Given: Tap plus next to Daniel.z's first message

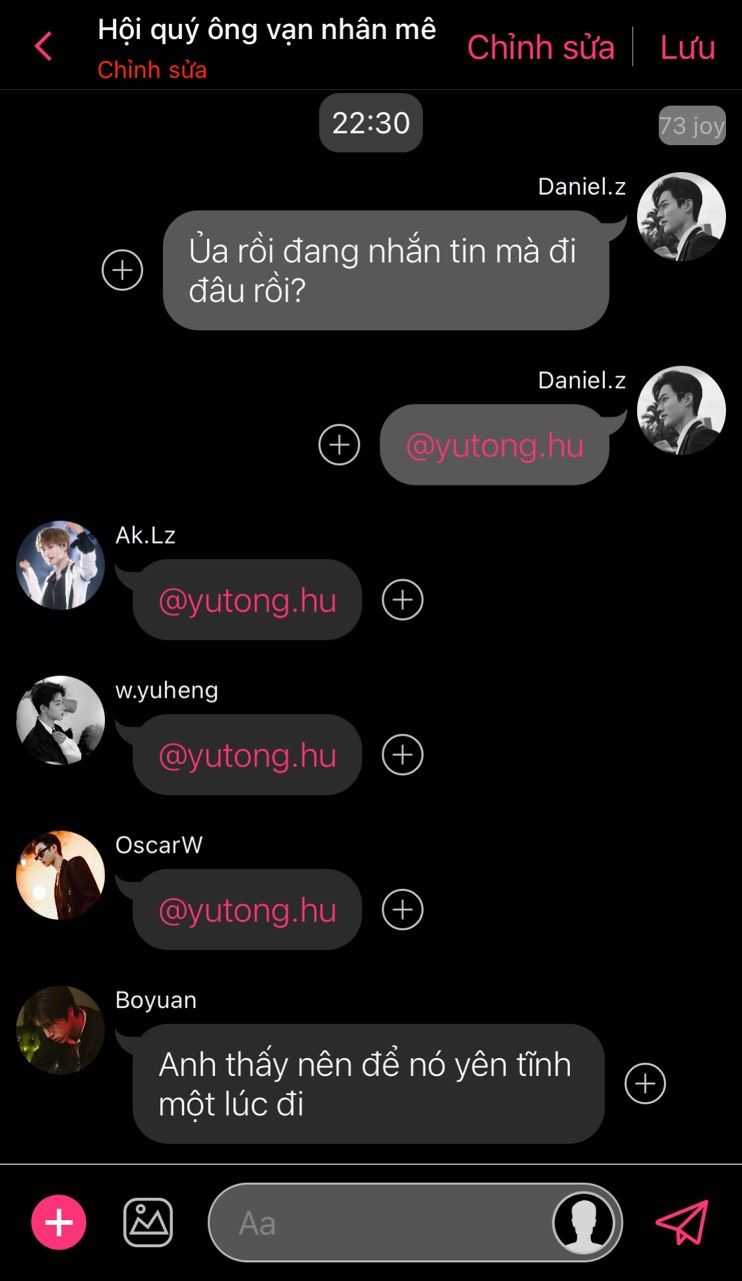Looking at the screenshot, I should point(123,270).
